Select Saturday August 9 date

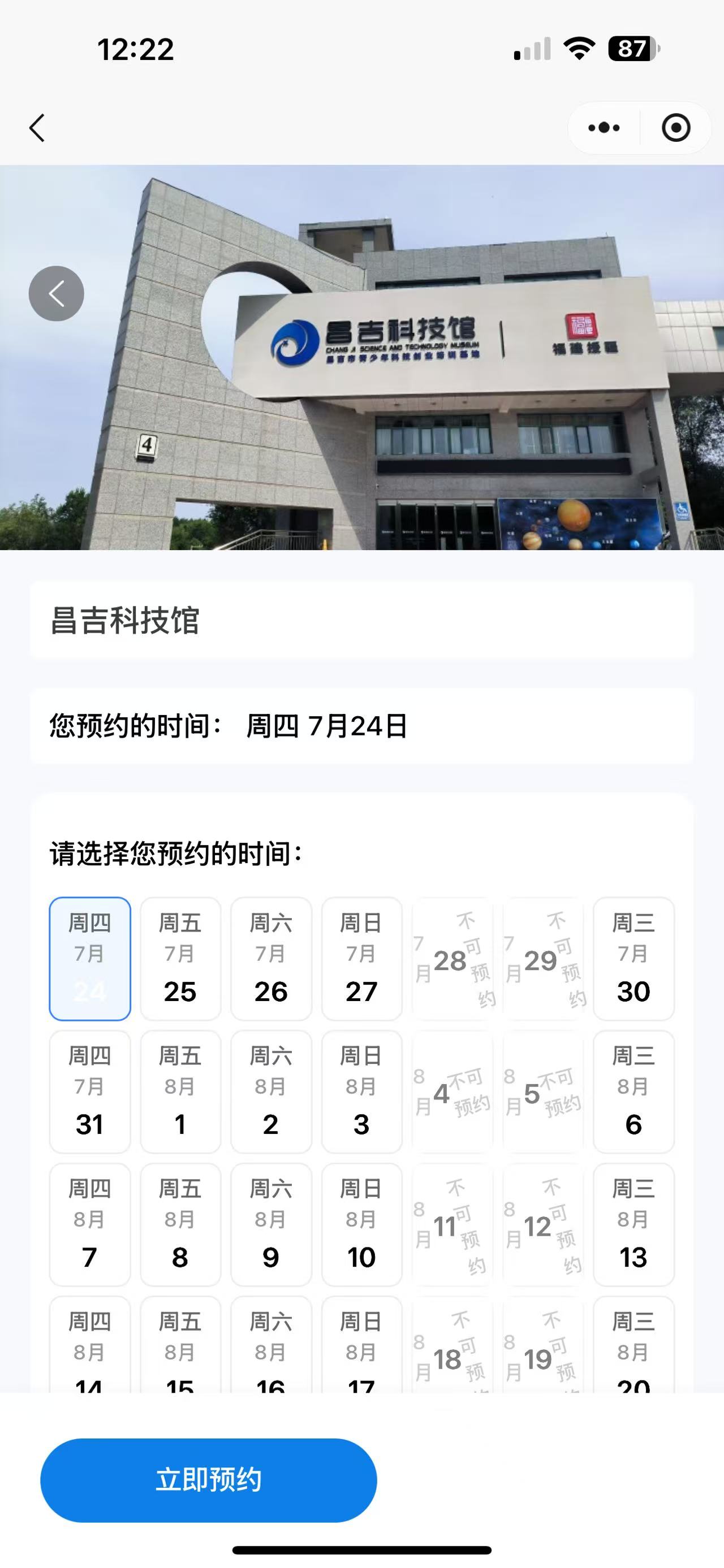pos(271,1224)
